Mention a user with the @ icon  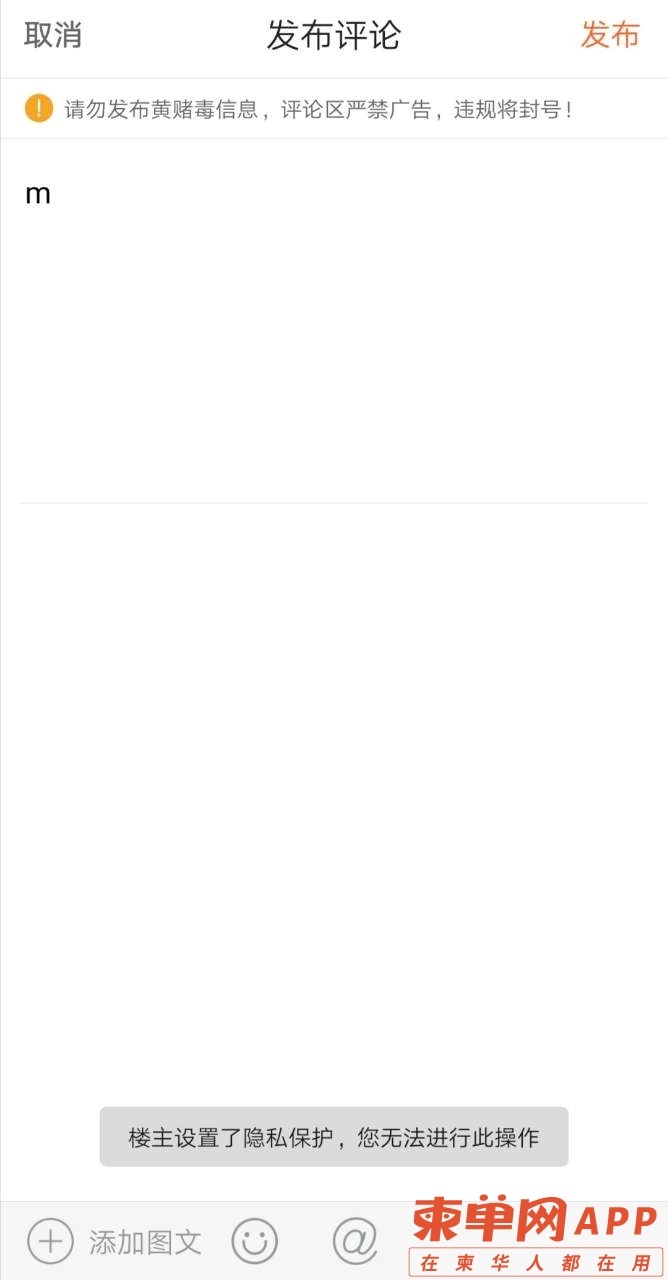(x=355, y=1242)
